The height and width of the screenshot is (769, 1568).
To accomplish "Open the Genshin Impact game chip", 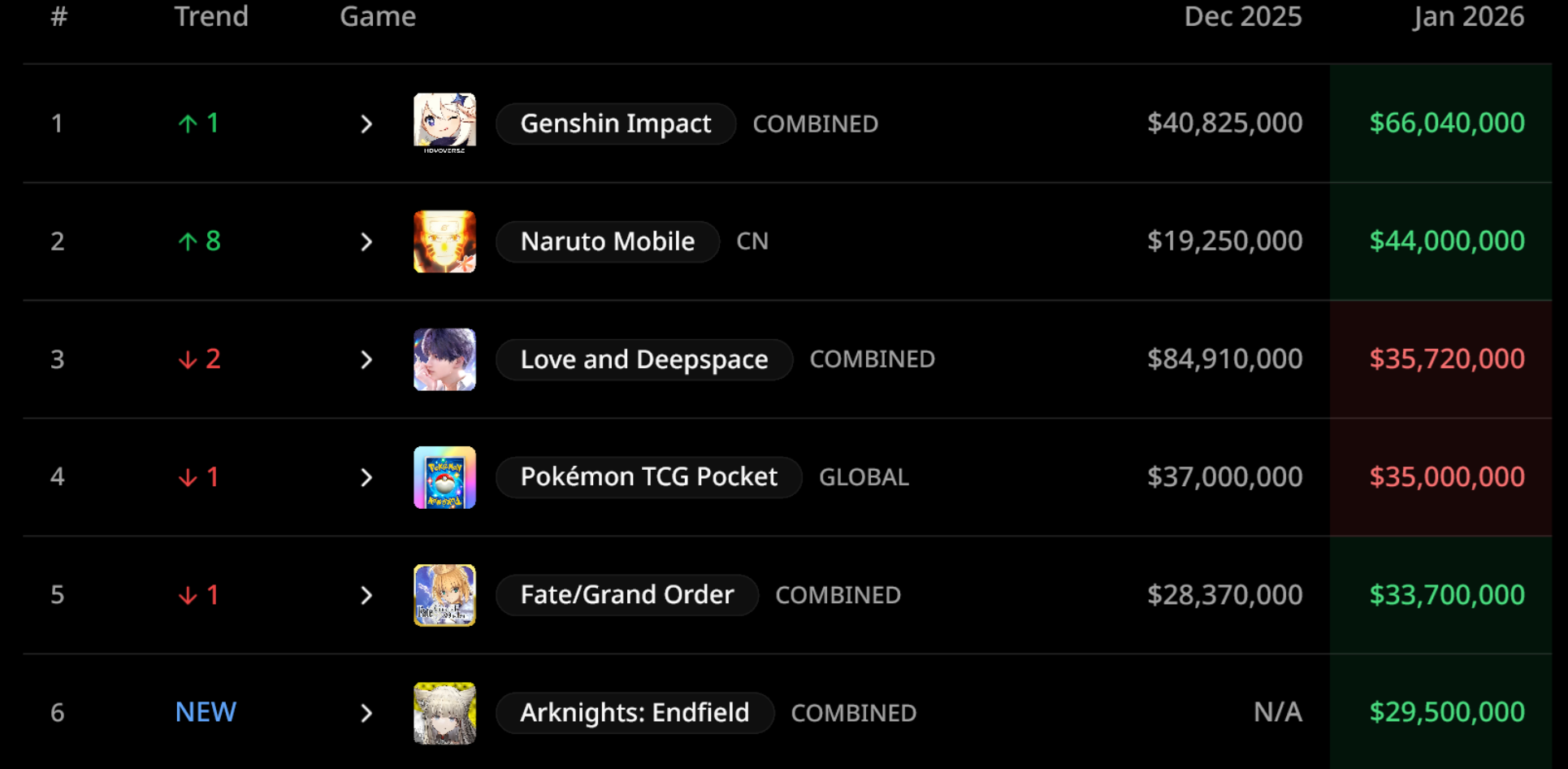I will [615, 124].
